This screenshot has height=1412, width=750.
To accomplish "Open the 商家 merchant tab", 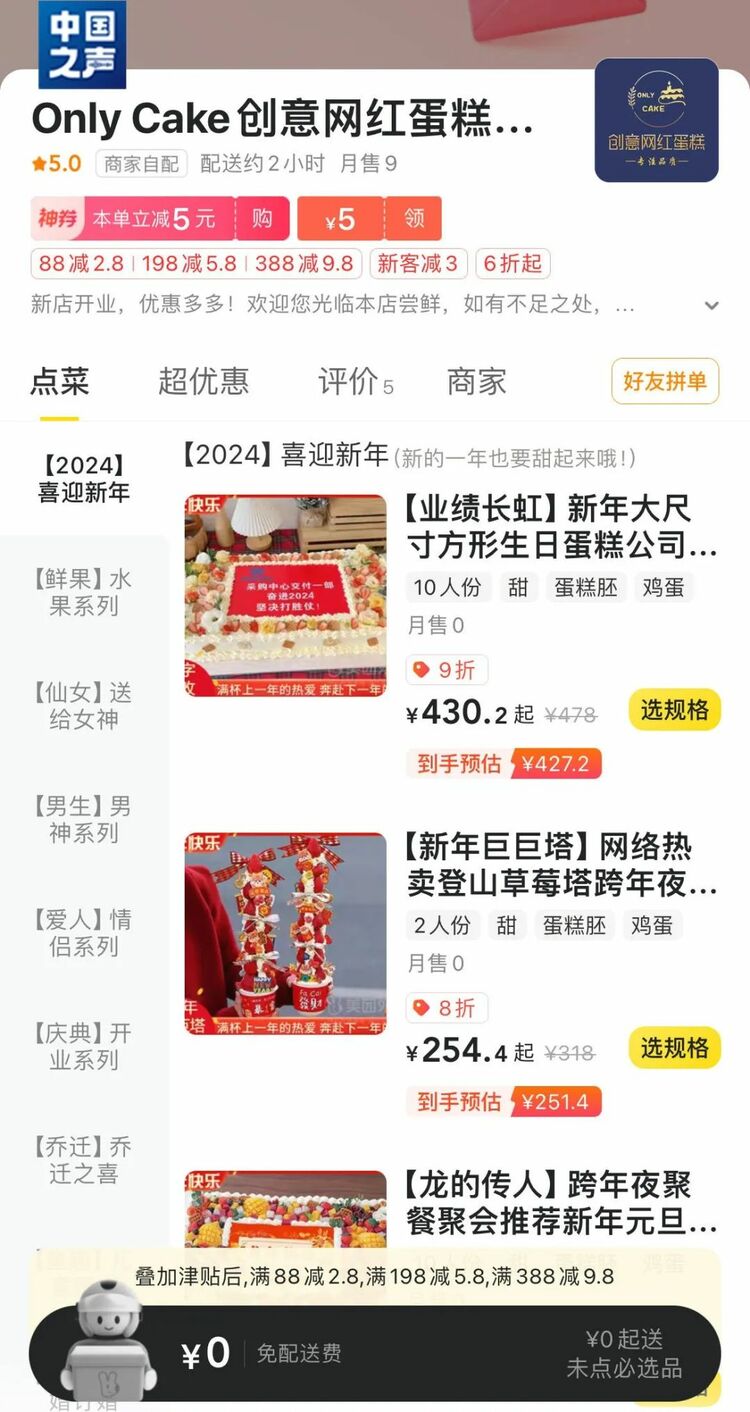I will pyautogui.click(x=476, y=382).
